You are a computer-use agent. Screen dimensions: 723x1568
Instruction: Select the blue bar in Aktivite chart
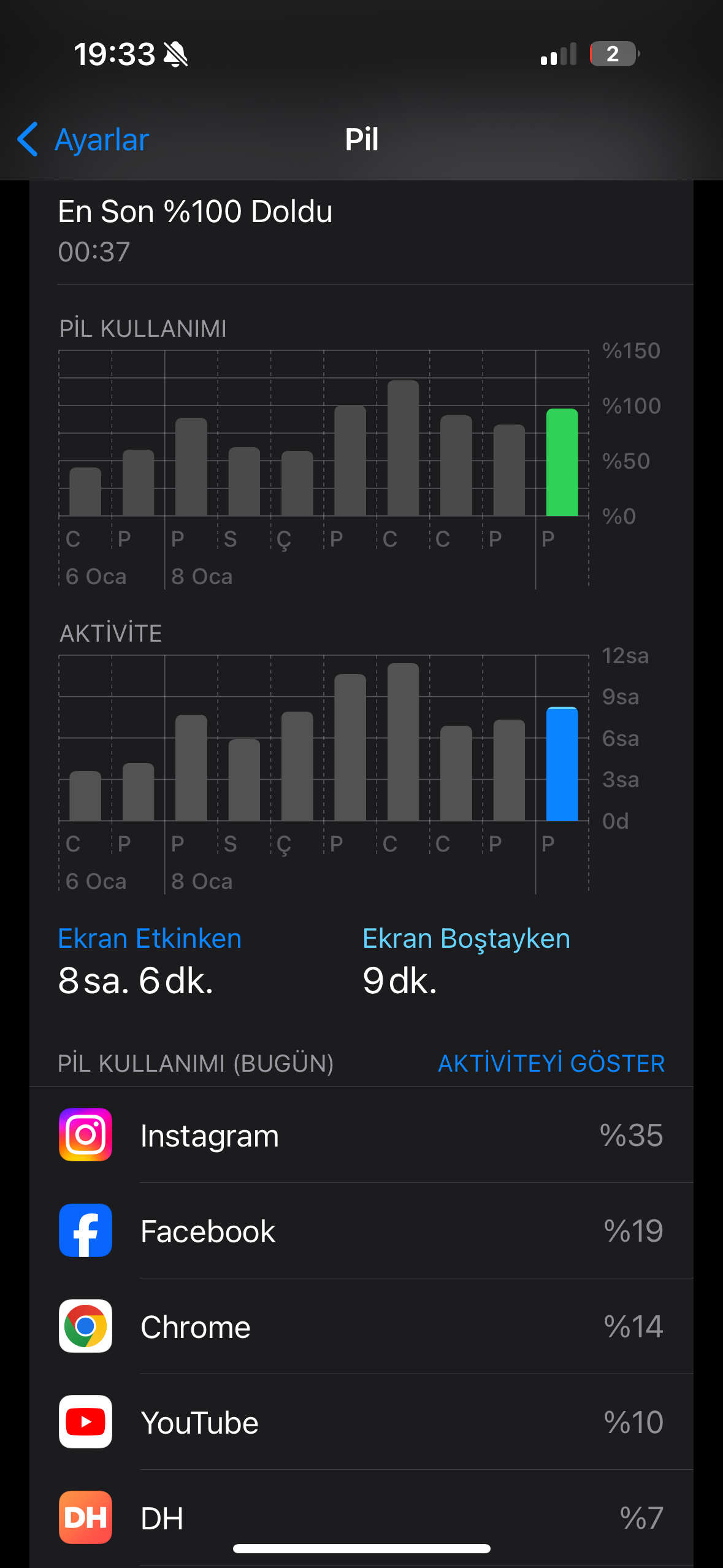tap(562, 764)
